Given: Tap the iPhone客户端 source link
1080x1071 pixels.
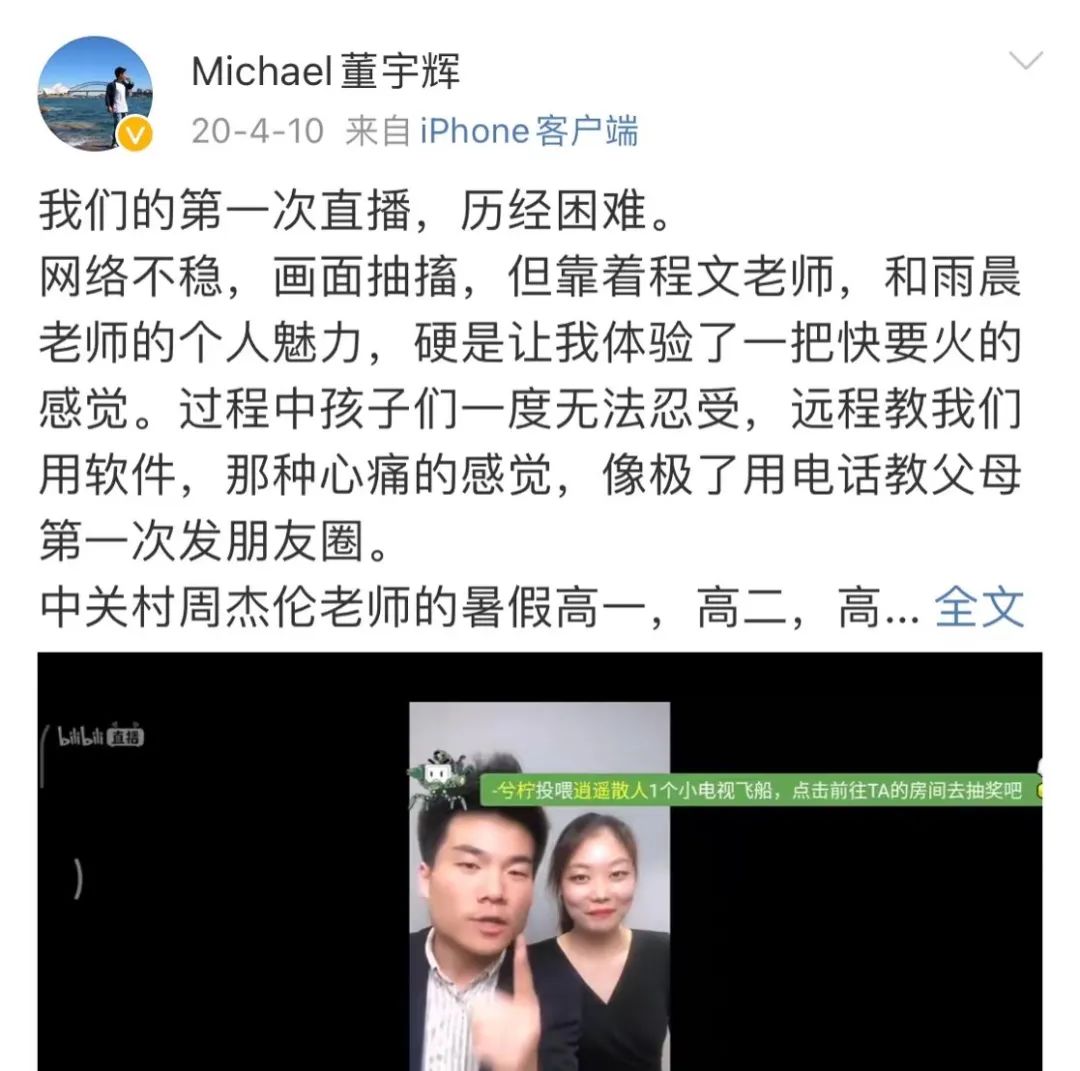Looking at the screenshot, I should pos(528,131).
